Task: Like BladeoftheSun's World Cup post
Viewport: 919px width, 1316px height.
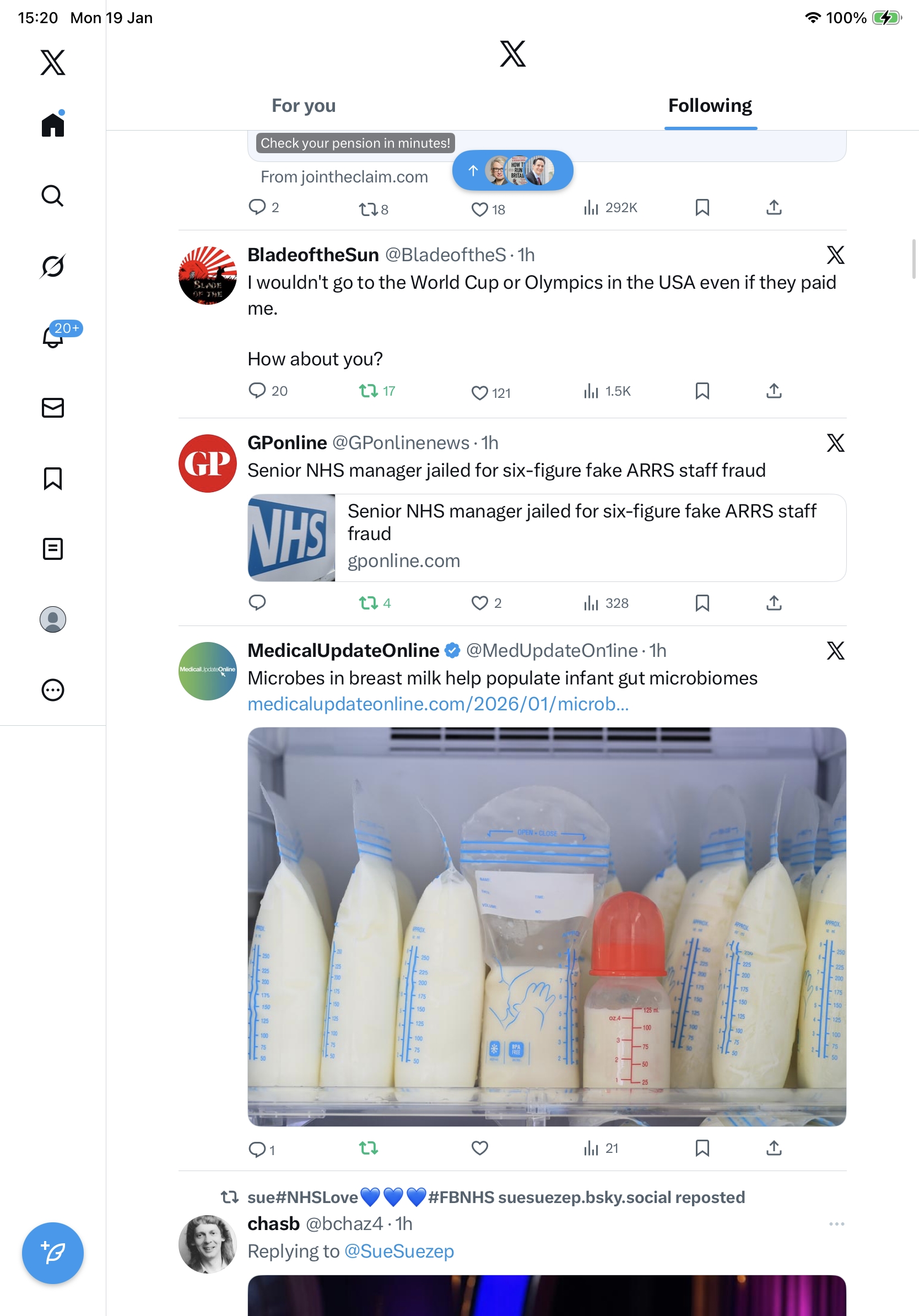Action: [x=479, y=392]
